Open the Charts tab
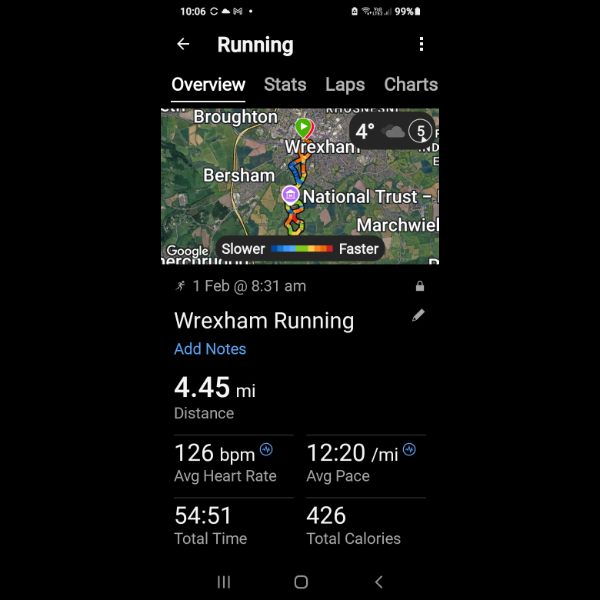Screen dimensions: 600x600 (x=411, y=85)
